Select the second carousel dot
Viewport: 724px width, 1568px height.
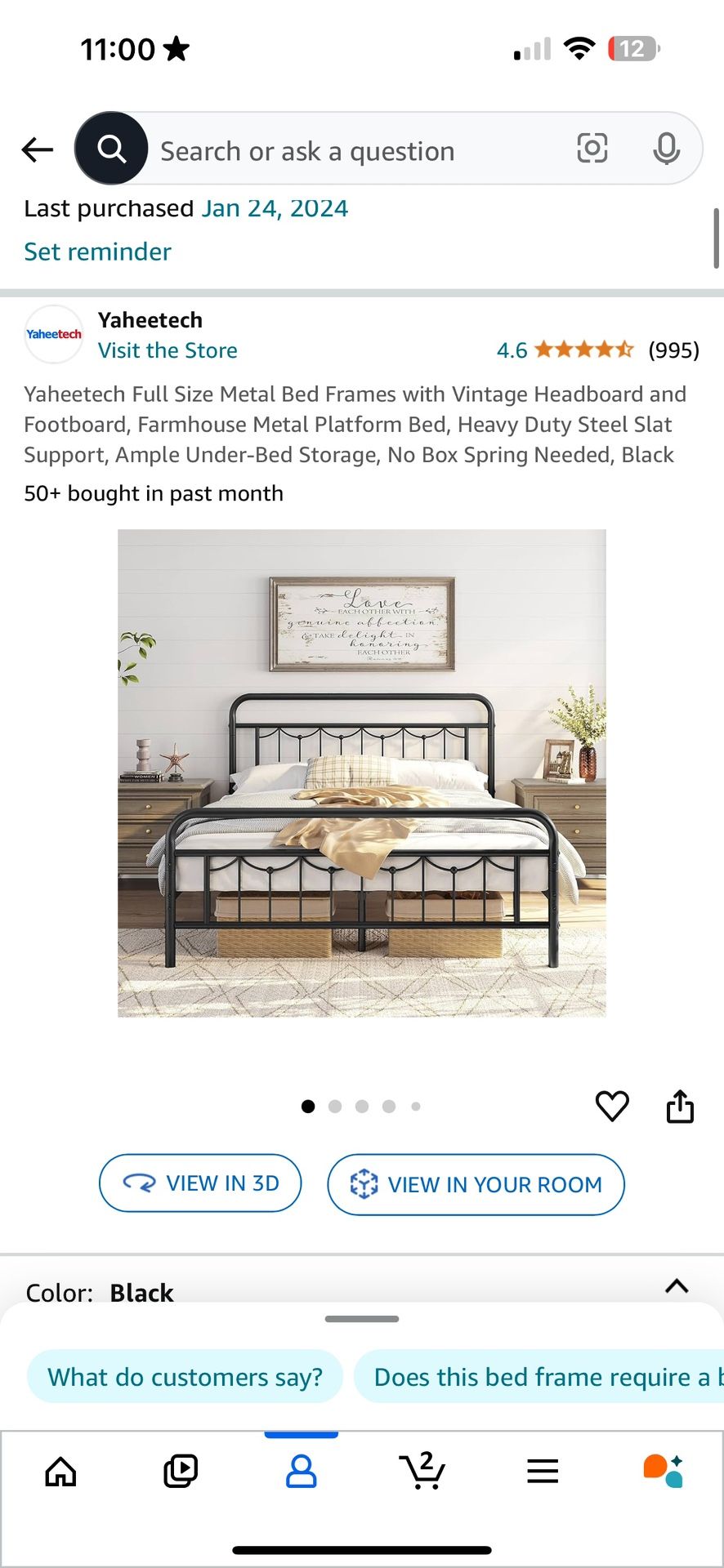pos(335,1106)
